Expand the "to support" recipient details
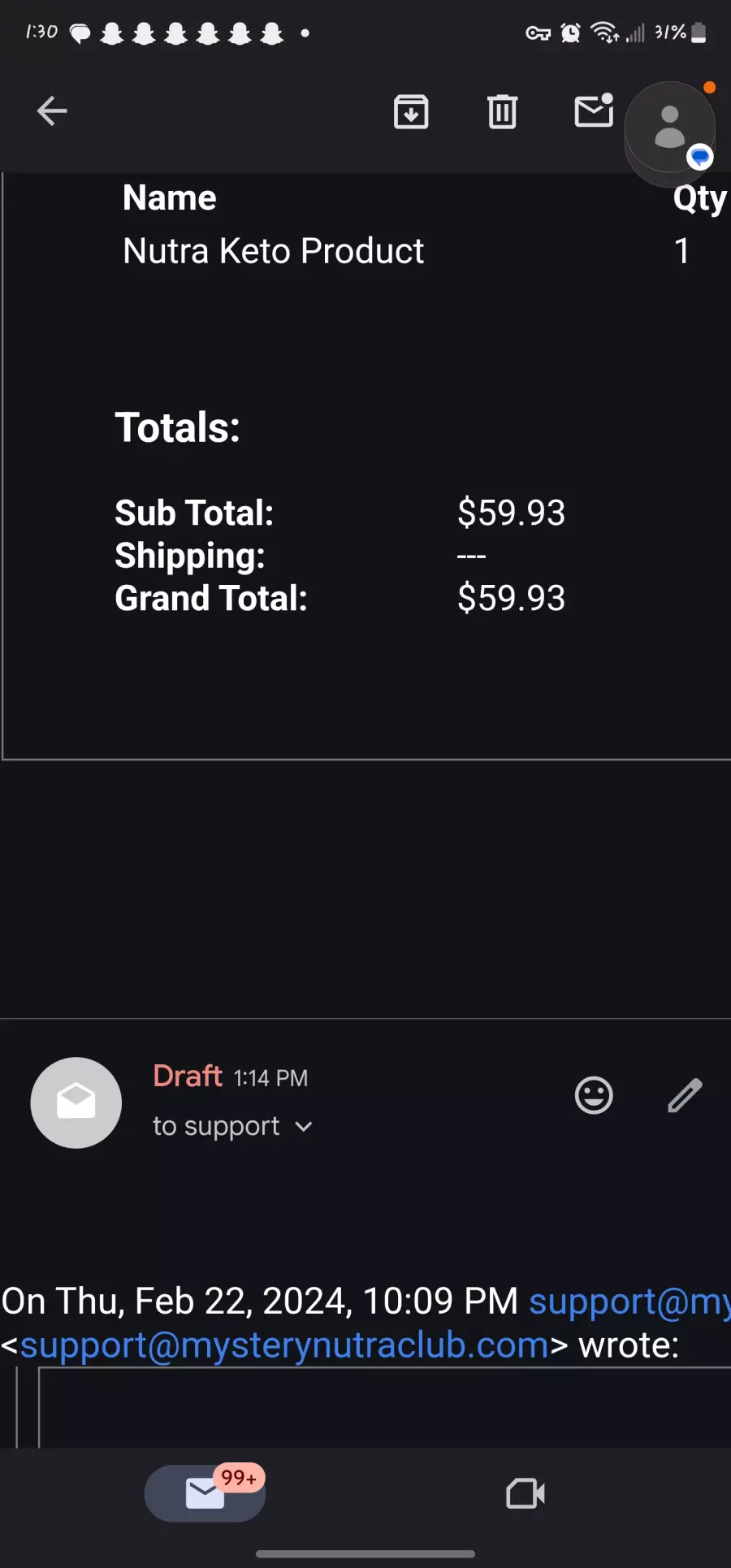Screen dimensions: 731x1568 [x=232, y=1126]
